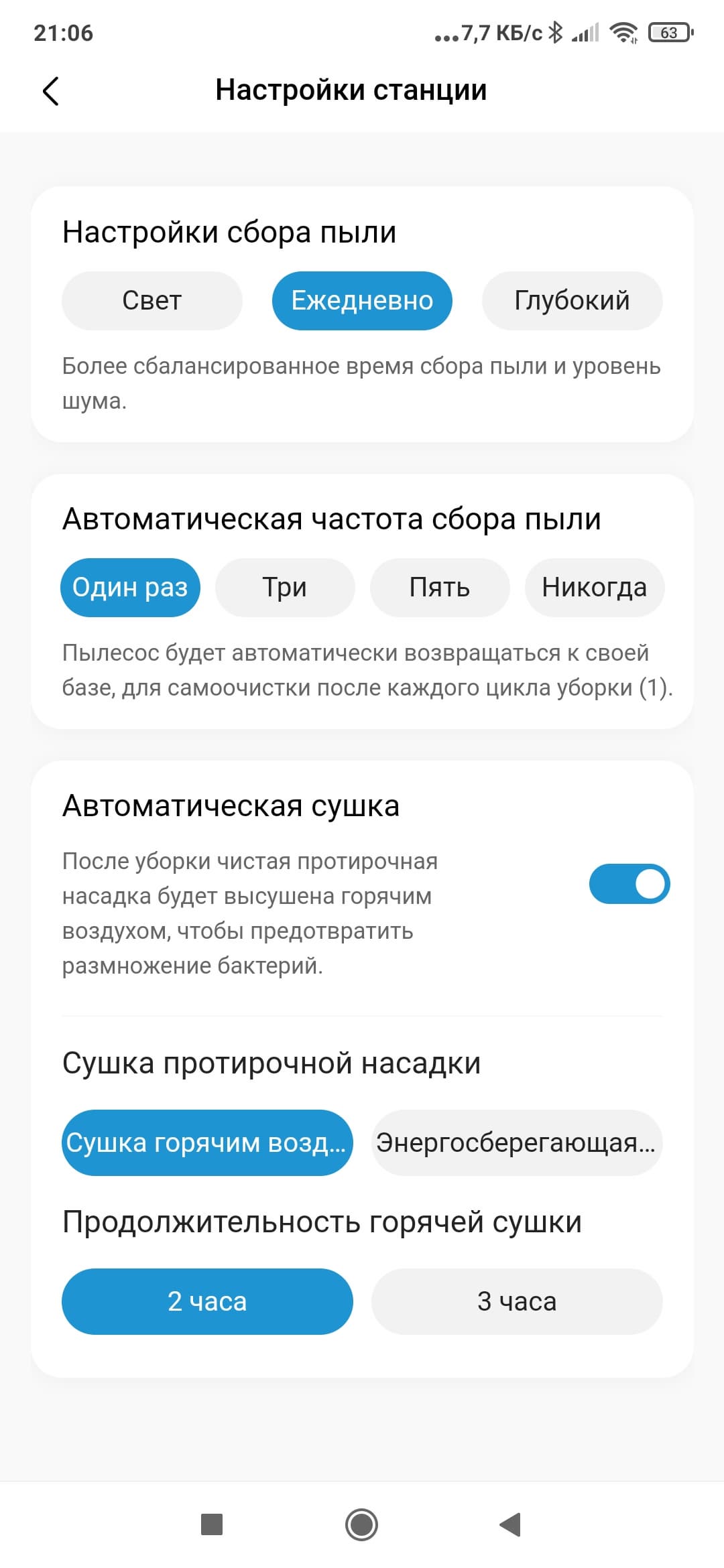Go back from station settings
724x1568 pixels.
(51, 91)
